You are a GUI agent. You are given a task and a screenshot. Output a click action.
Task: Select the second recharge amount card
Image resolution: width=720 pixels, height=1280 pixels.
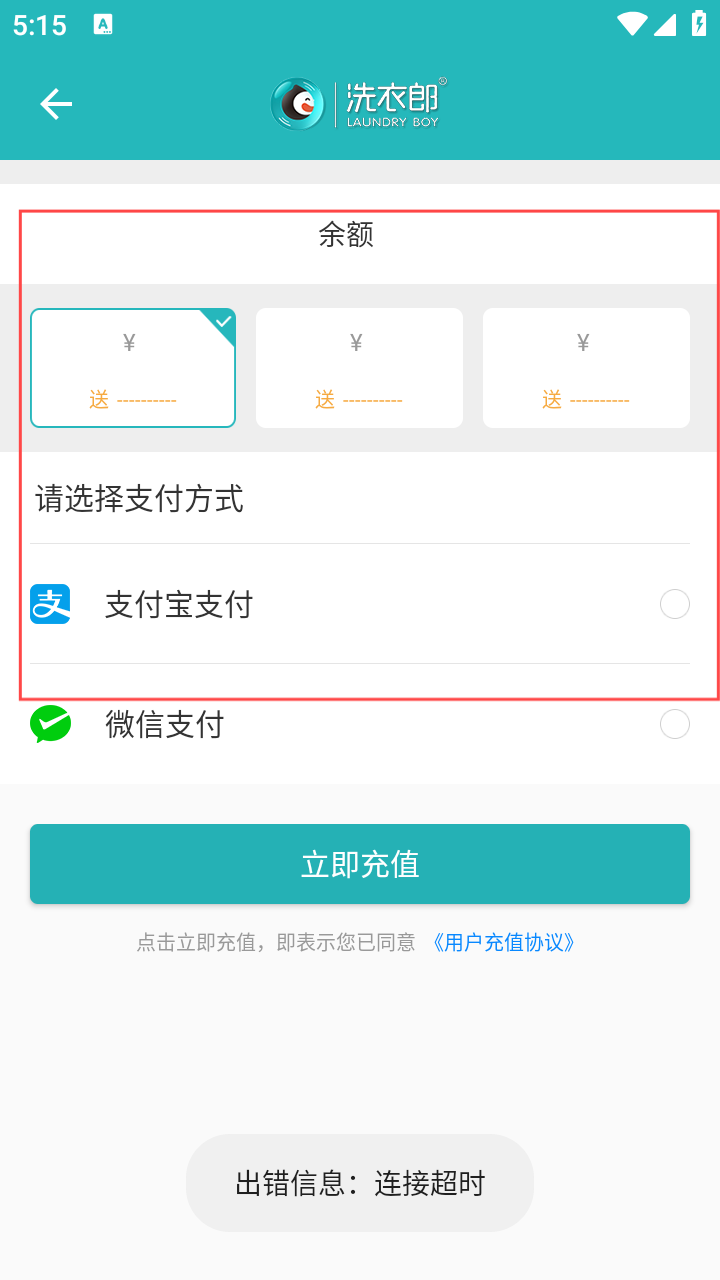359,368
